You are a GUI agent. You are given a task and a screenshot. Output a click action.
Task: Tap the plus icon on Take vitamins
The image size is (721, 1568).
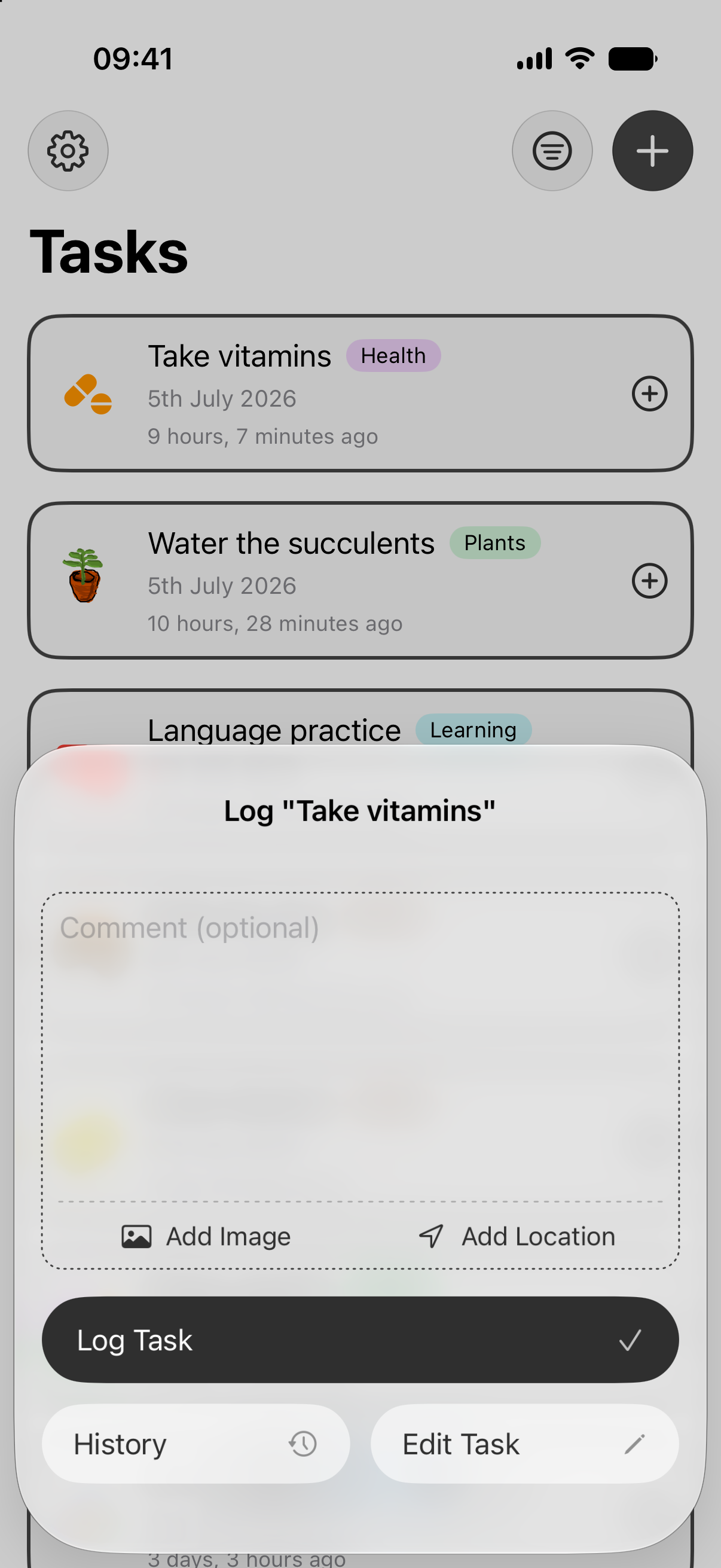(649, 394)
